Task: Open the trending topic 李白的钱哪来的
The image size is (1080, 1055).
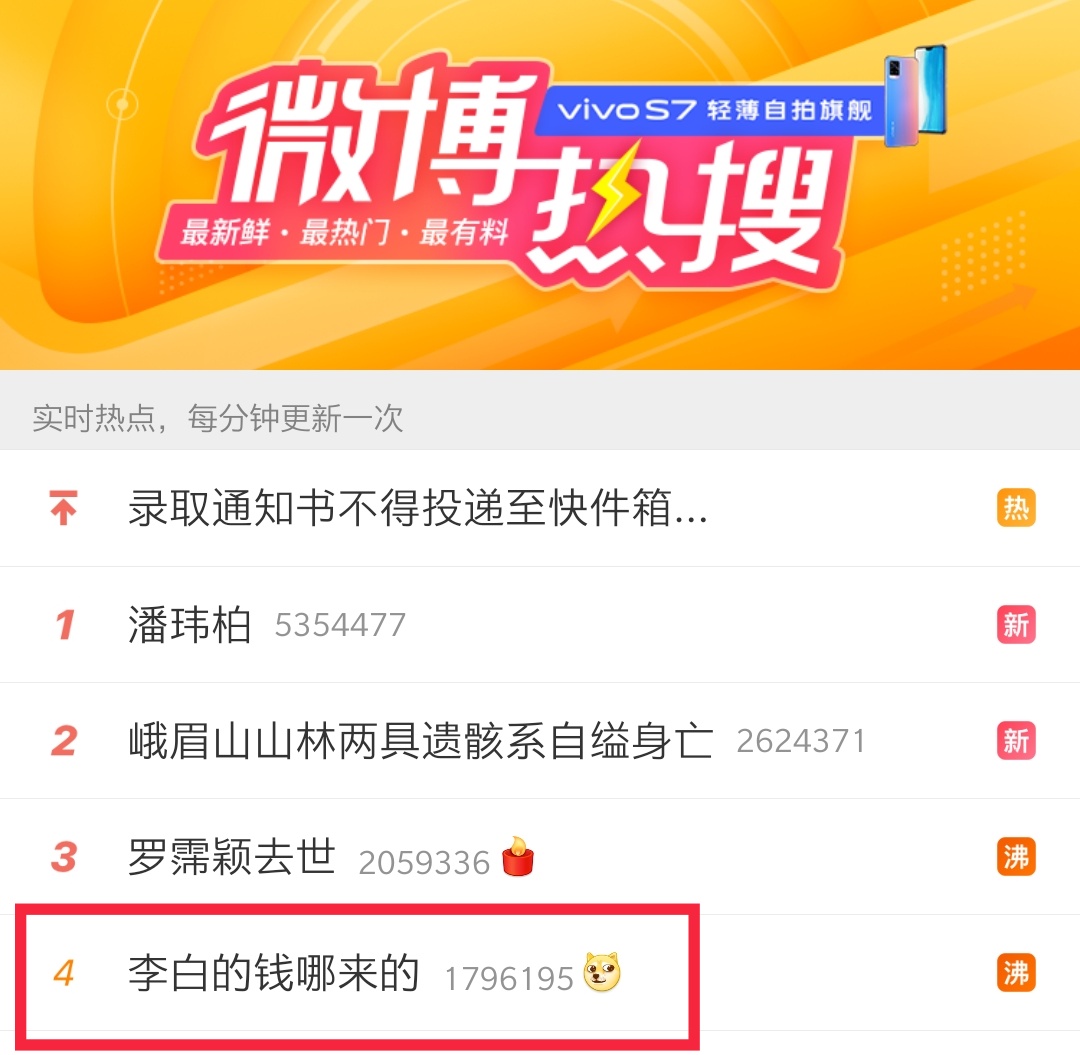Action: 273,974
